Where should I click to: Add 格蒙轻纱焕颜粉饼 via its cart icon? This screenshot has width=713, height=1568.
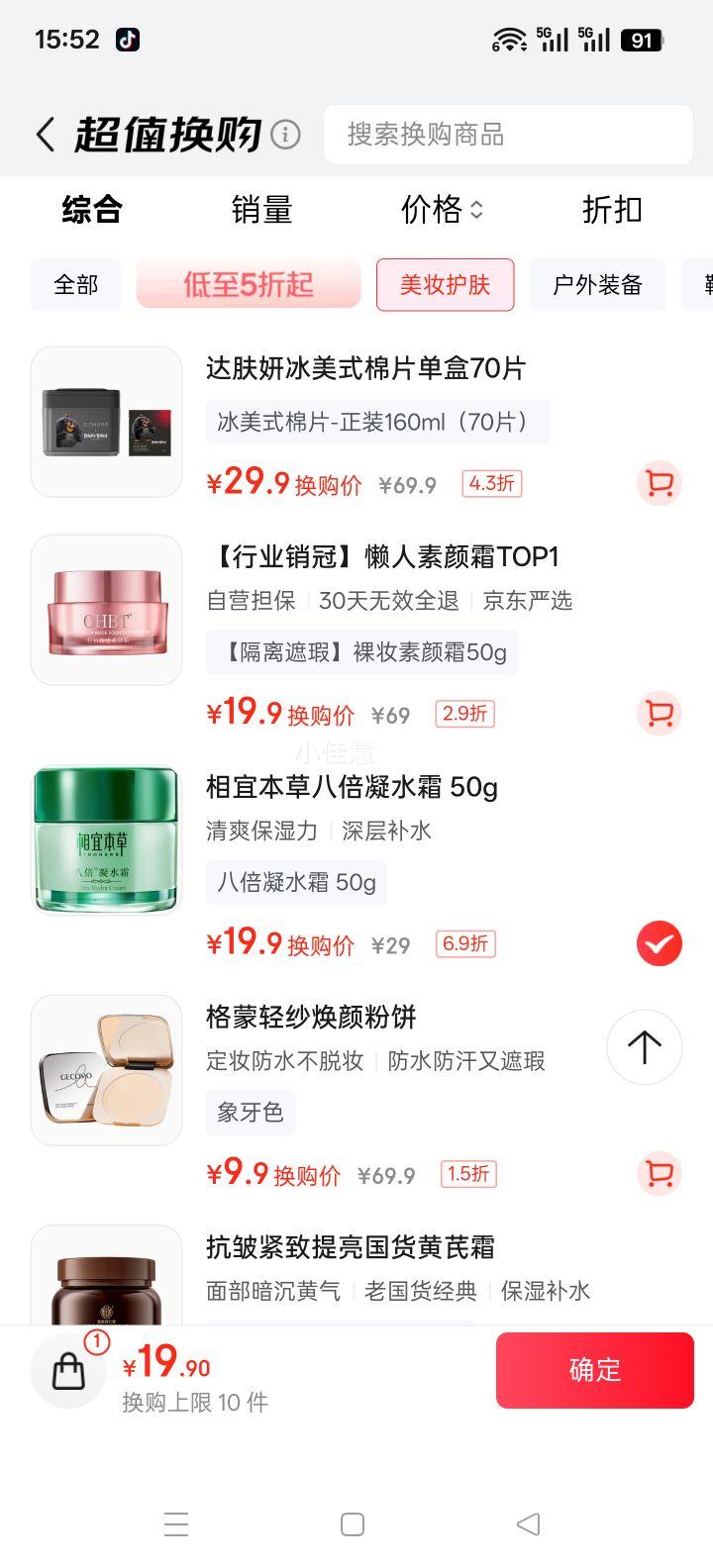[x=659, y=1174]
